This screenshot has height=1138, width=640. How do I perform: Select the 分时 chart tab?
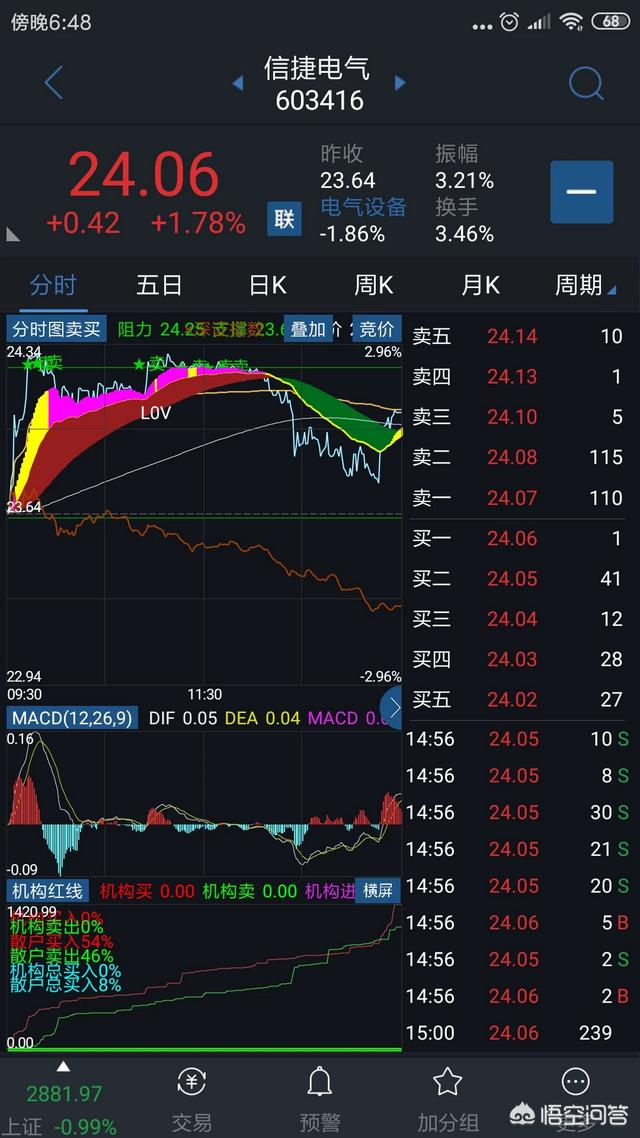coord(53,286)
